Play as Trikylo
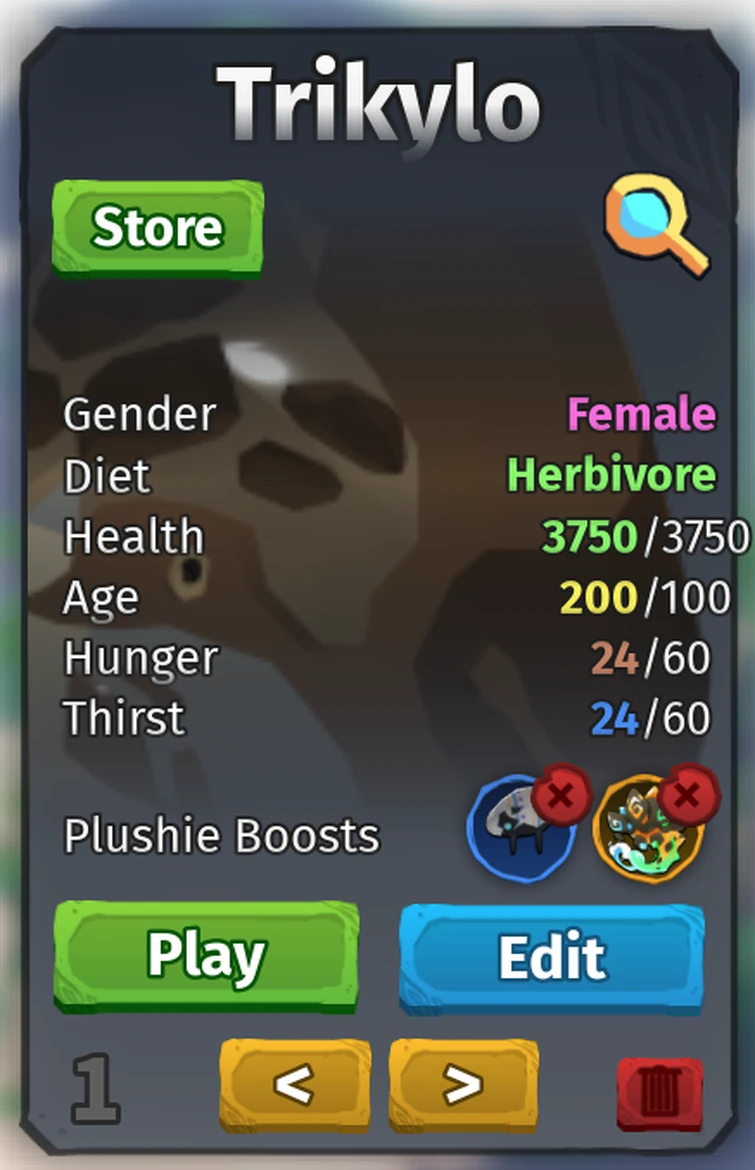This screenshot has height=1170, width=755. [x=206, y=956]
